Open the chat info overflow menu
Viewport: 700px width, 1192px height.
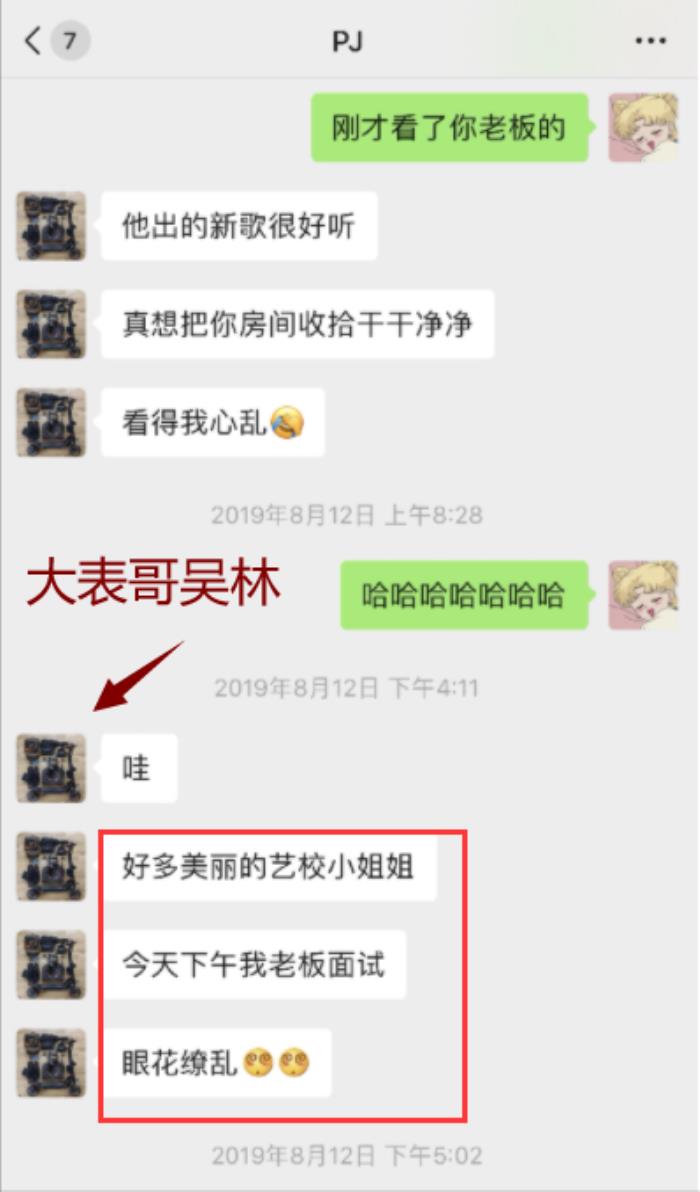(650, 41)
